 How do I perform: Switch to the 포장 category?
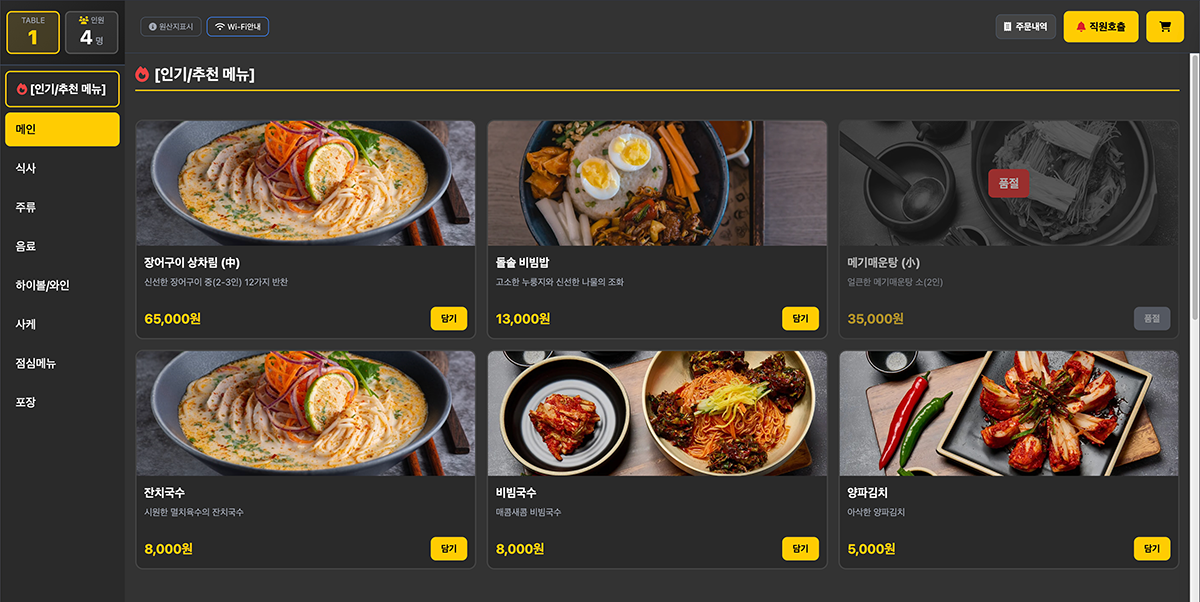62,403
